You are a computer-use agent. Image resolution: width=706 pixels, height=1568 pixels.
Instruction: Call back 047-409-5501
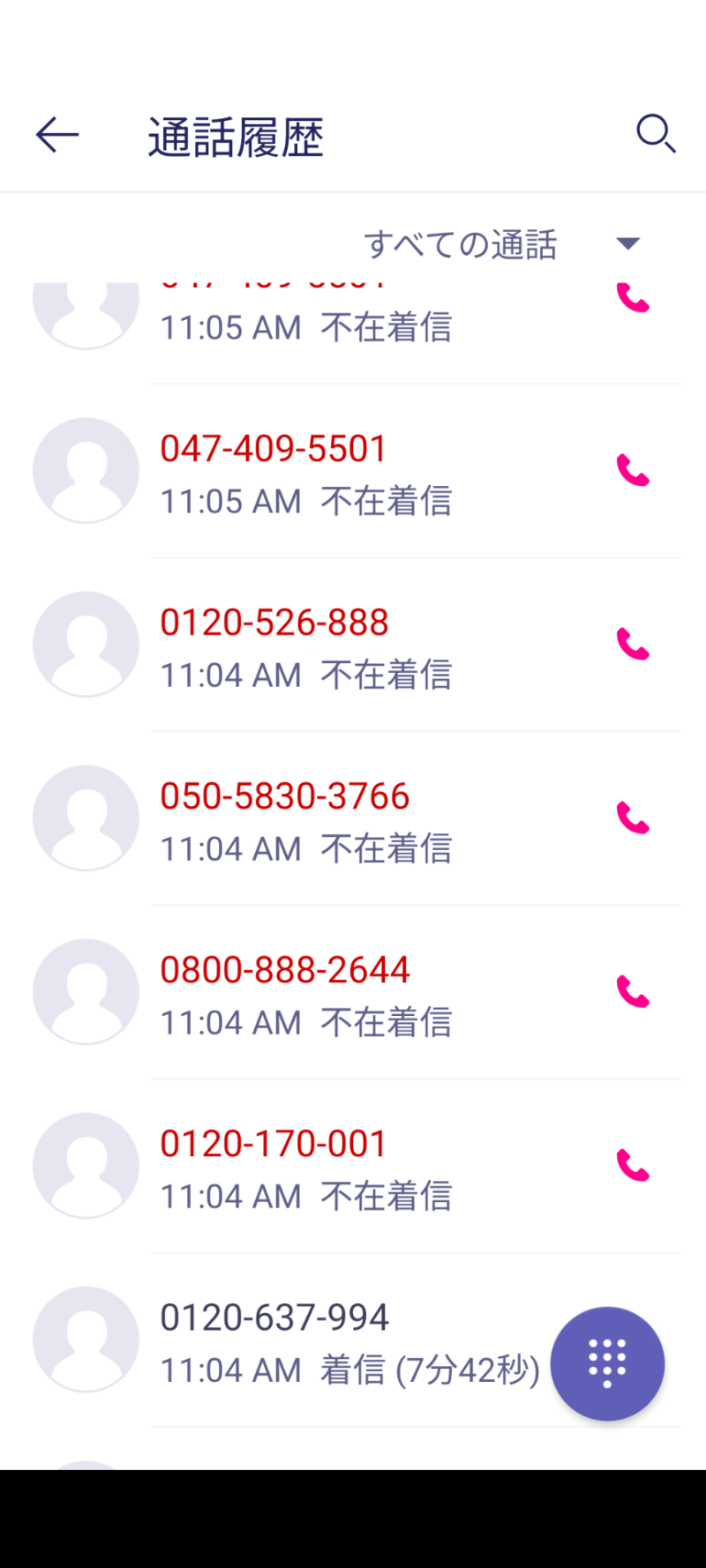click(633, 471)
